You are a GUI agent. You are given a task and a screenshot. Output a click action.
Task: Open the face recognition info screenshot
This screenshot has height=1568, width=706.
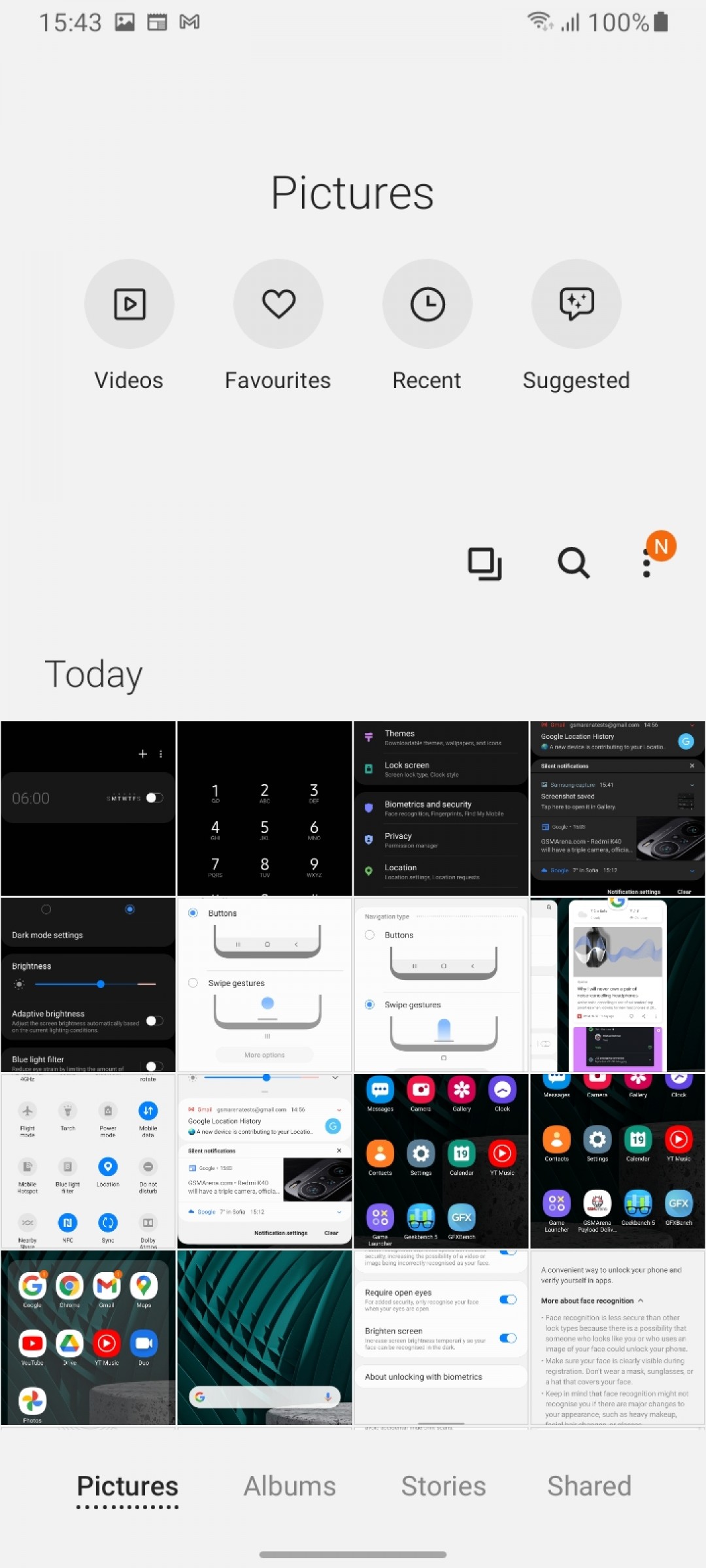618,1337
